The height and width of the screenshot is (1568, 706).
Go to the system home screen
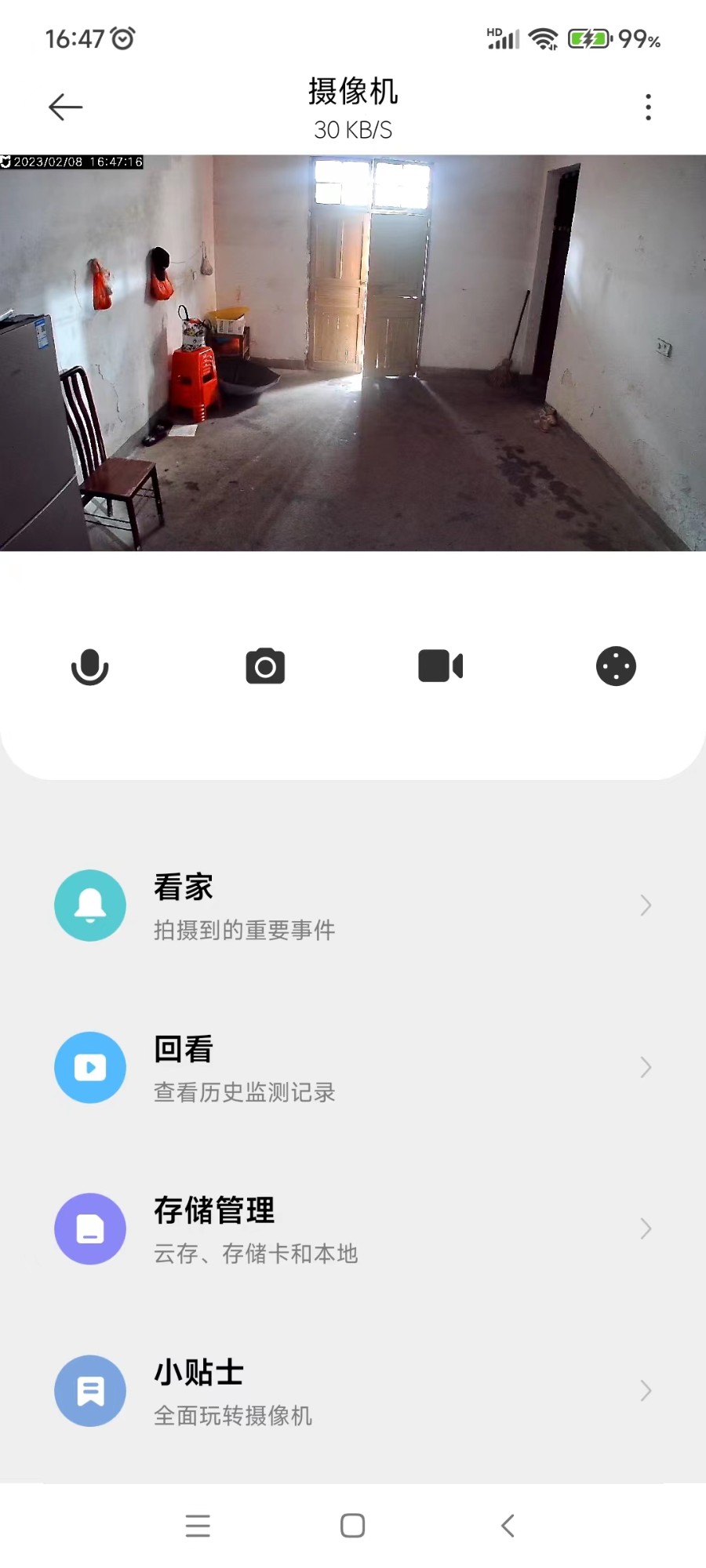353,1526
